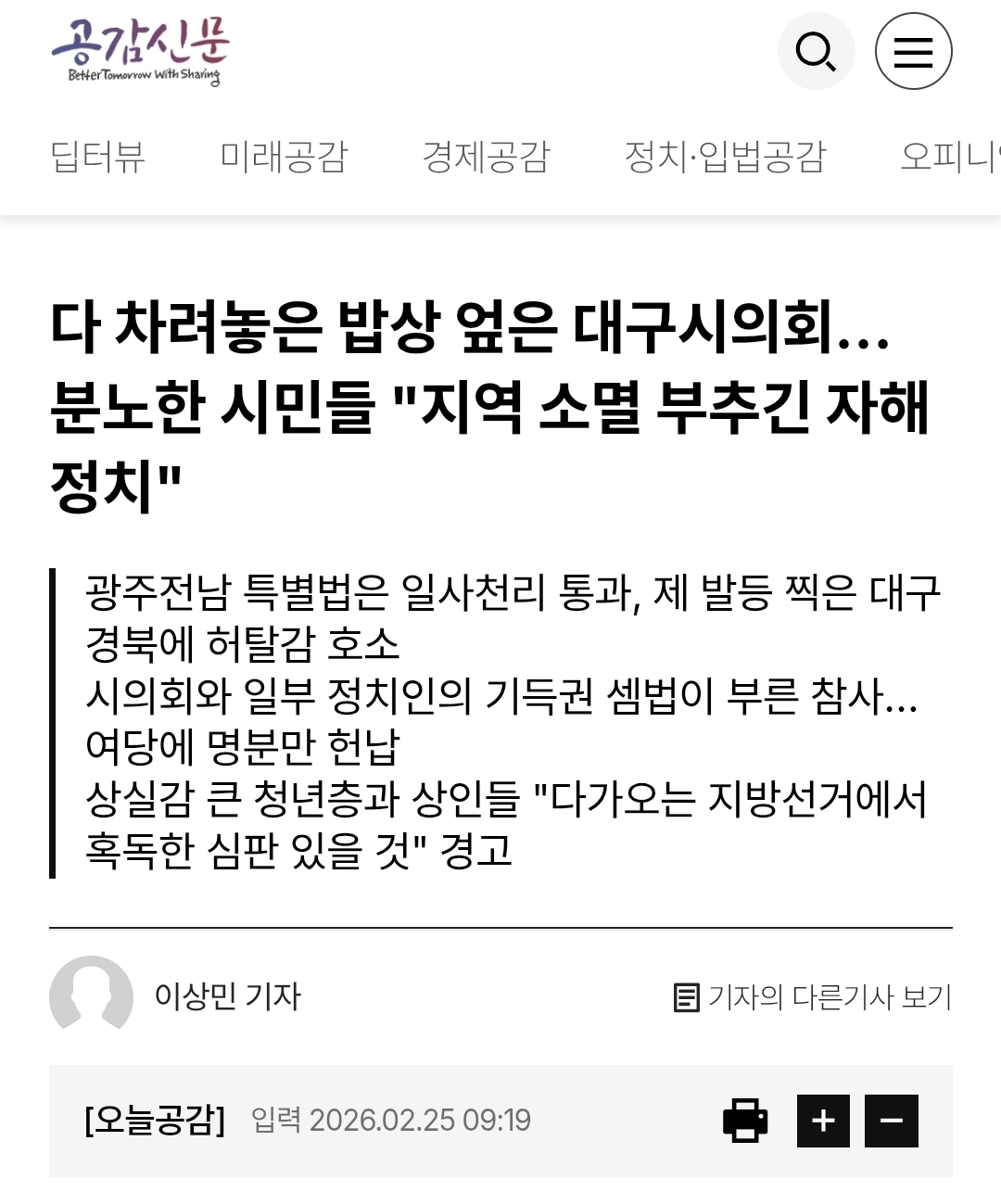Open the search magnifier icon
The image size is (1001, 1204).
tap(816, 52)
